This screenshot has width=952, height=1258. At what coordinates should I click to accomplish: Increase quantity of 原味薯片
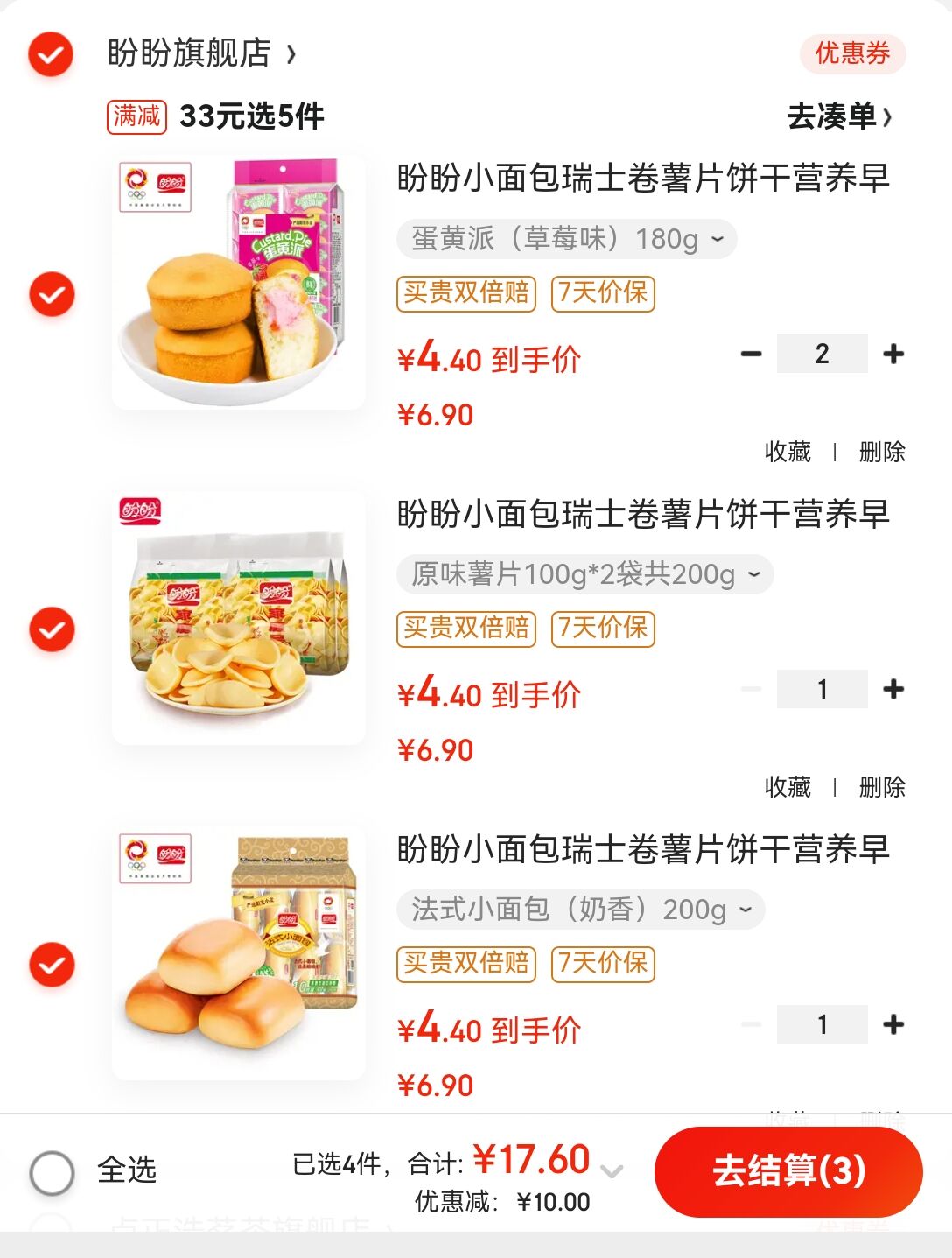coord(893,689)
